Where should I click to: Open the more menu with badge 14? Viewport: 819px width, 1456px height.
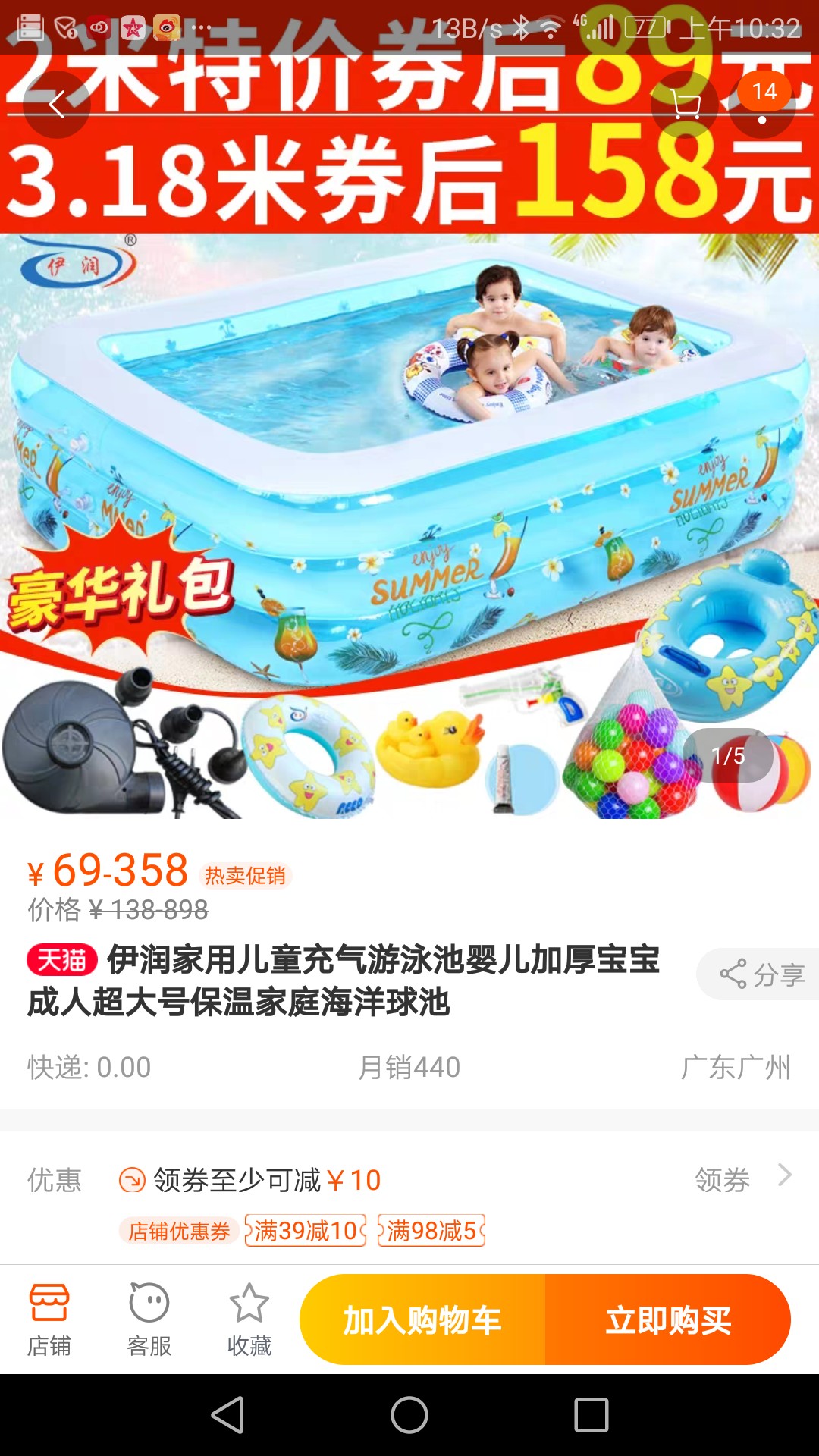coord(762,105)
